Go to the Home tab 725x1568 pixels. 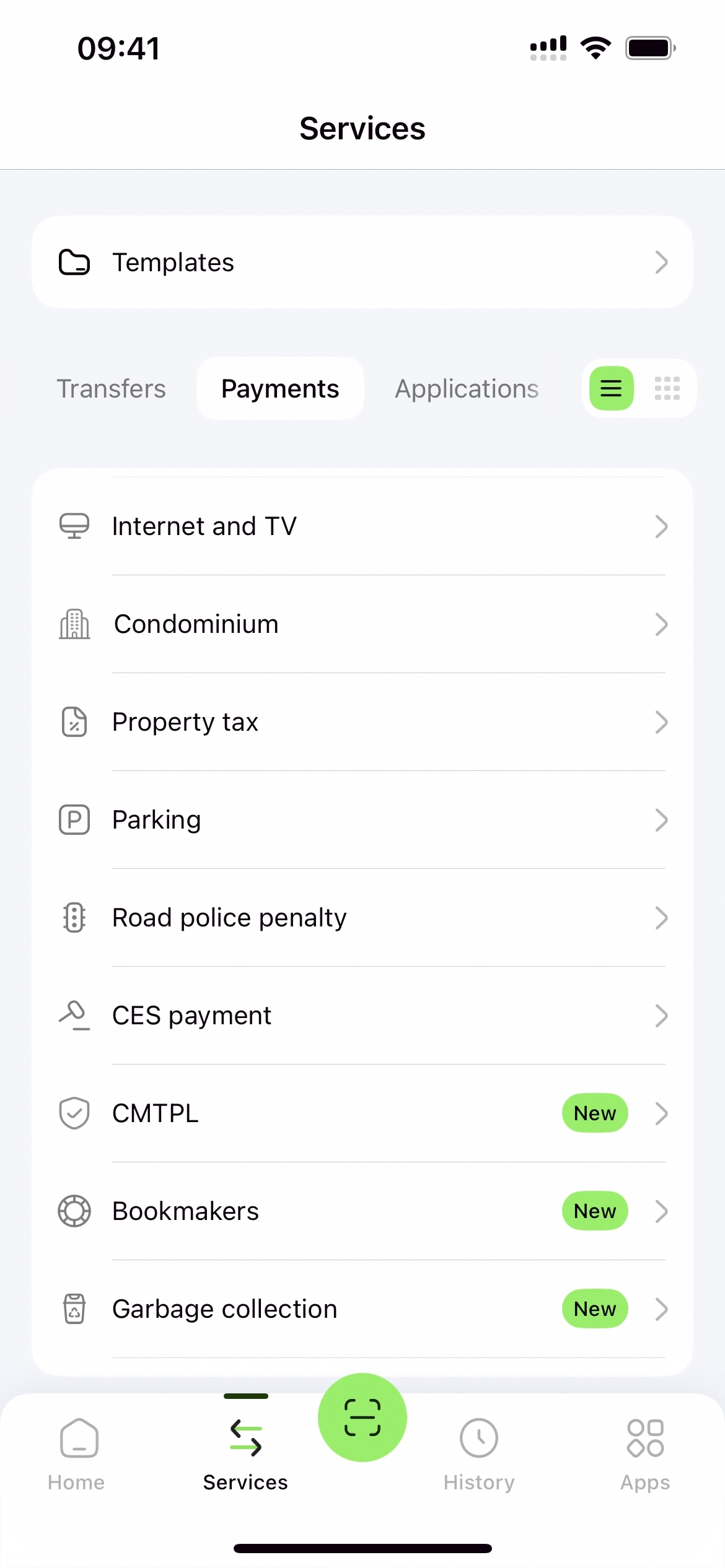[x=77, y=1453]
